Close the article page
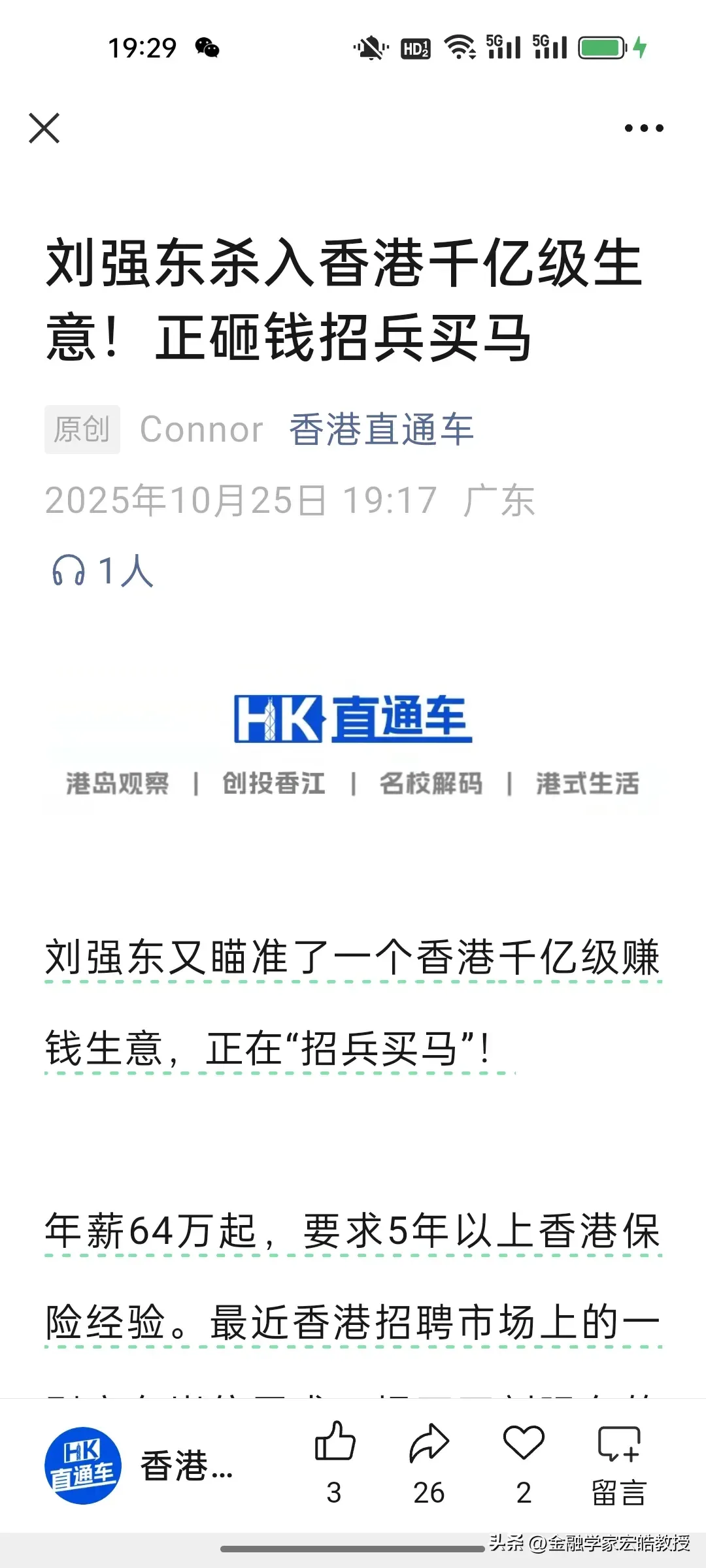 point(44,127)
